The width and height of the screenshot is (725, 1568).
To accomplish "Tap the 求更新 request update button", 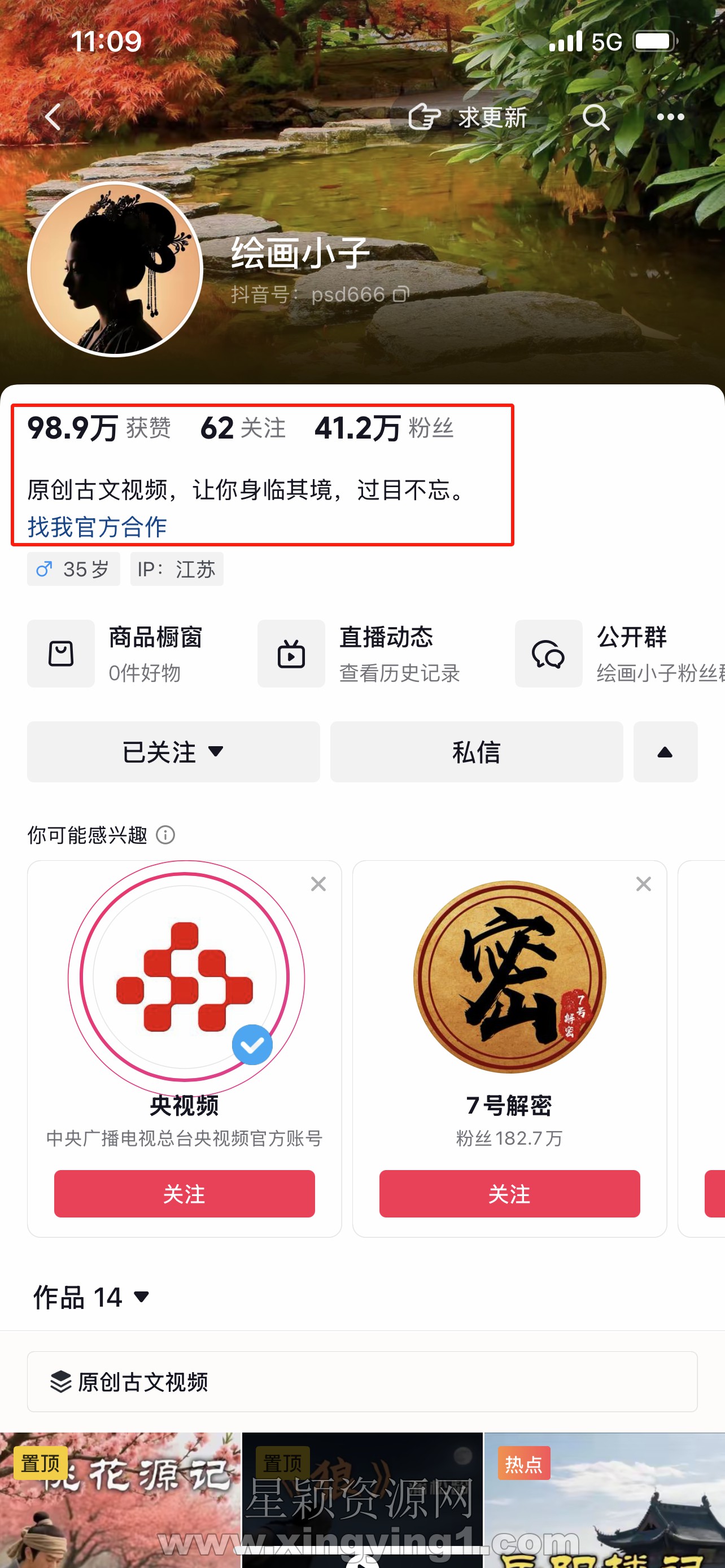I will point(468,117).
